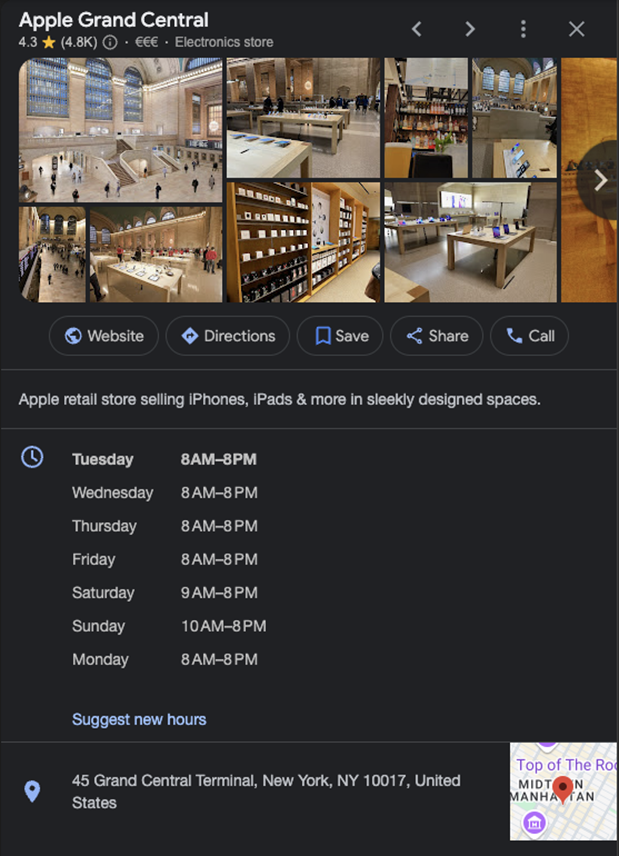
Task: Open the wooden accessory shelves photo
Action: [303, 241]
